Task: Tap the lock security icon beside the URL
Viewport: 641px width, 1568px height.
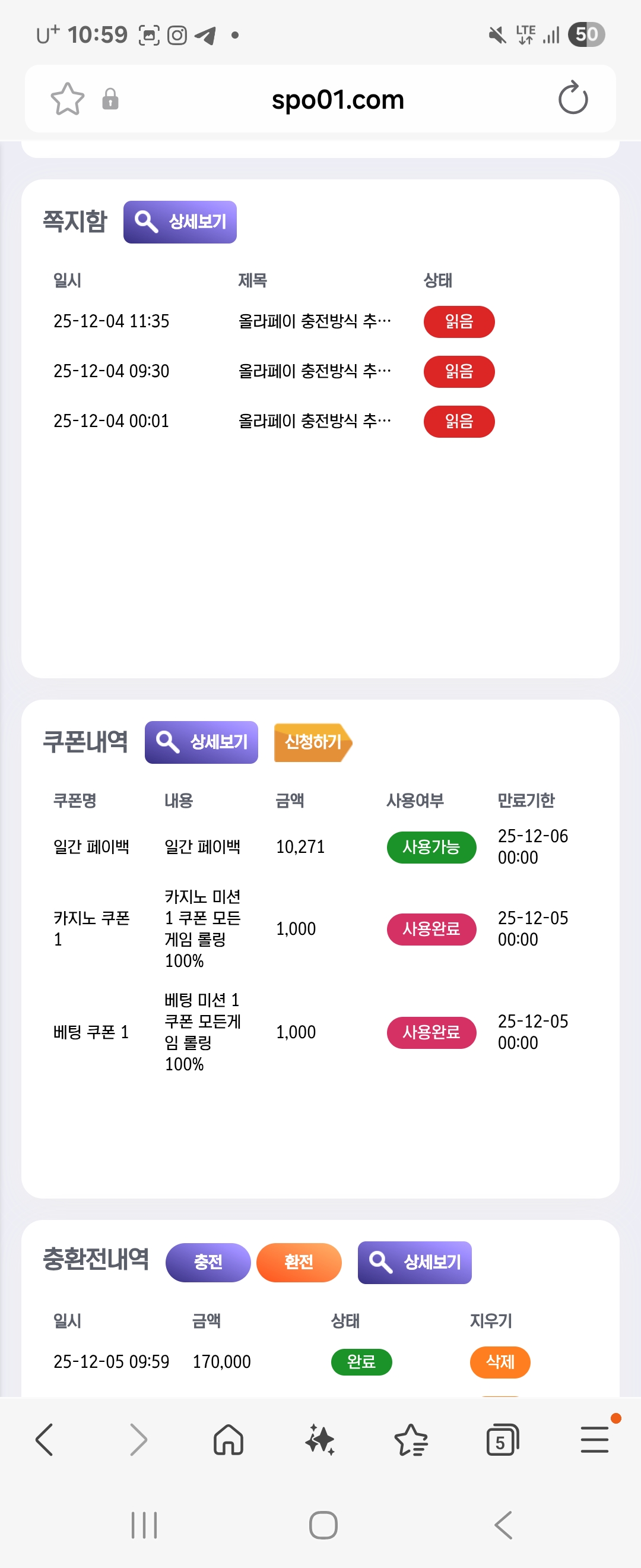Action: pos(110,98)
